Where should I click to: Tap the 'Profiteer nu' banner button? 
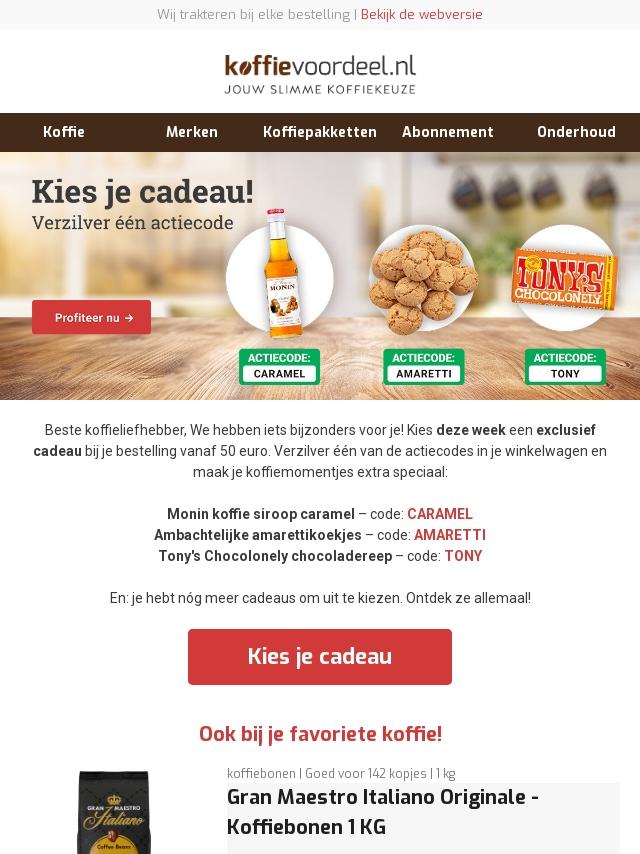coord(91,317)
